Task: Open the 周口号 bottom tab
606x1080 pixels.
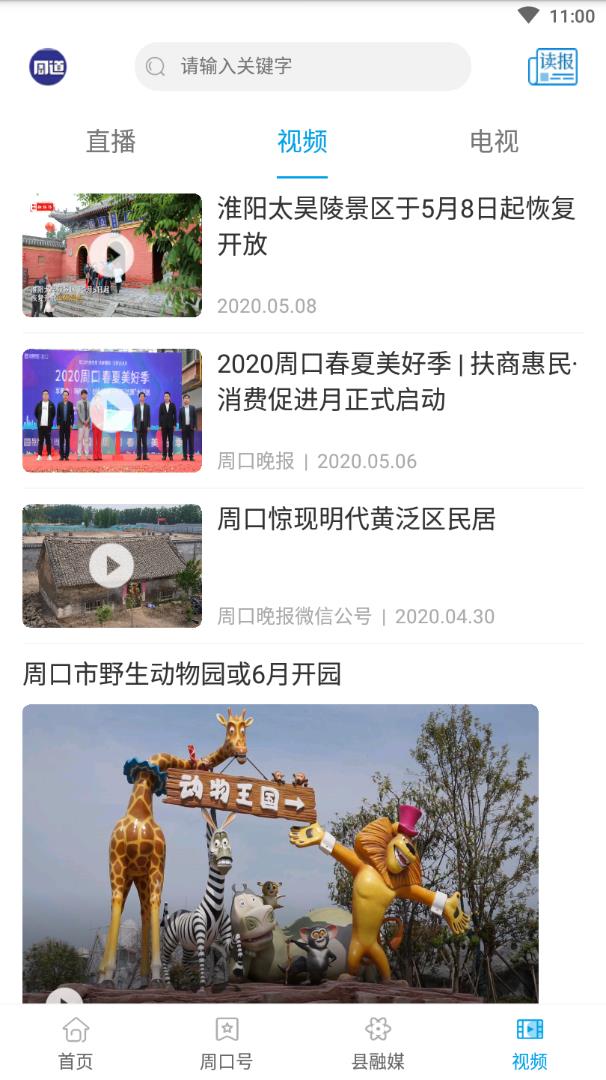Action: pos(227,1043)
